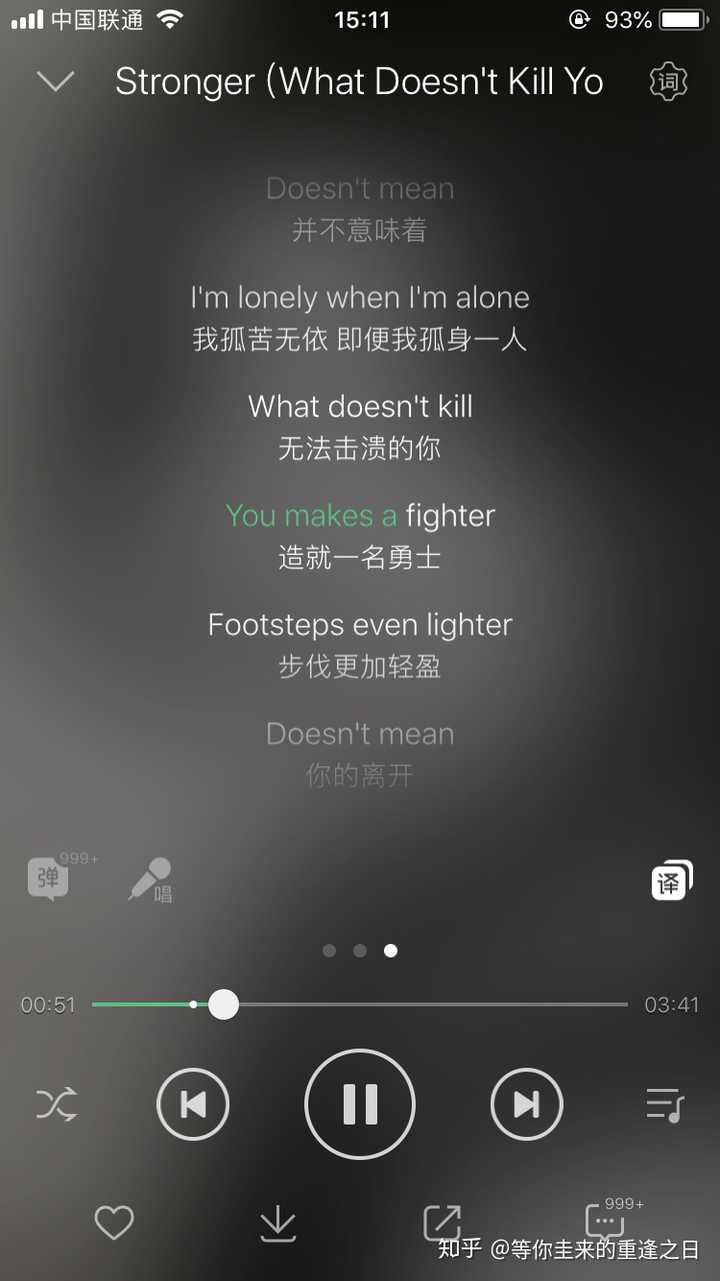Share this song
The height and width of the screenshot is (1281, 720).
pos(442,1222)
